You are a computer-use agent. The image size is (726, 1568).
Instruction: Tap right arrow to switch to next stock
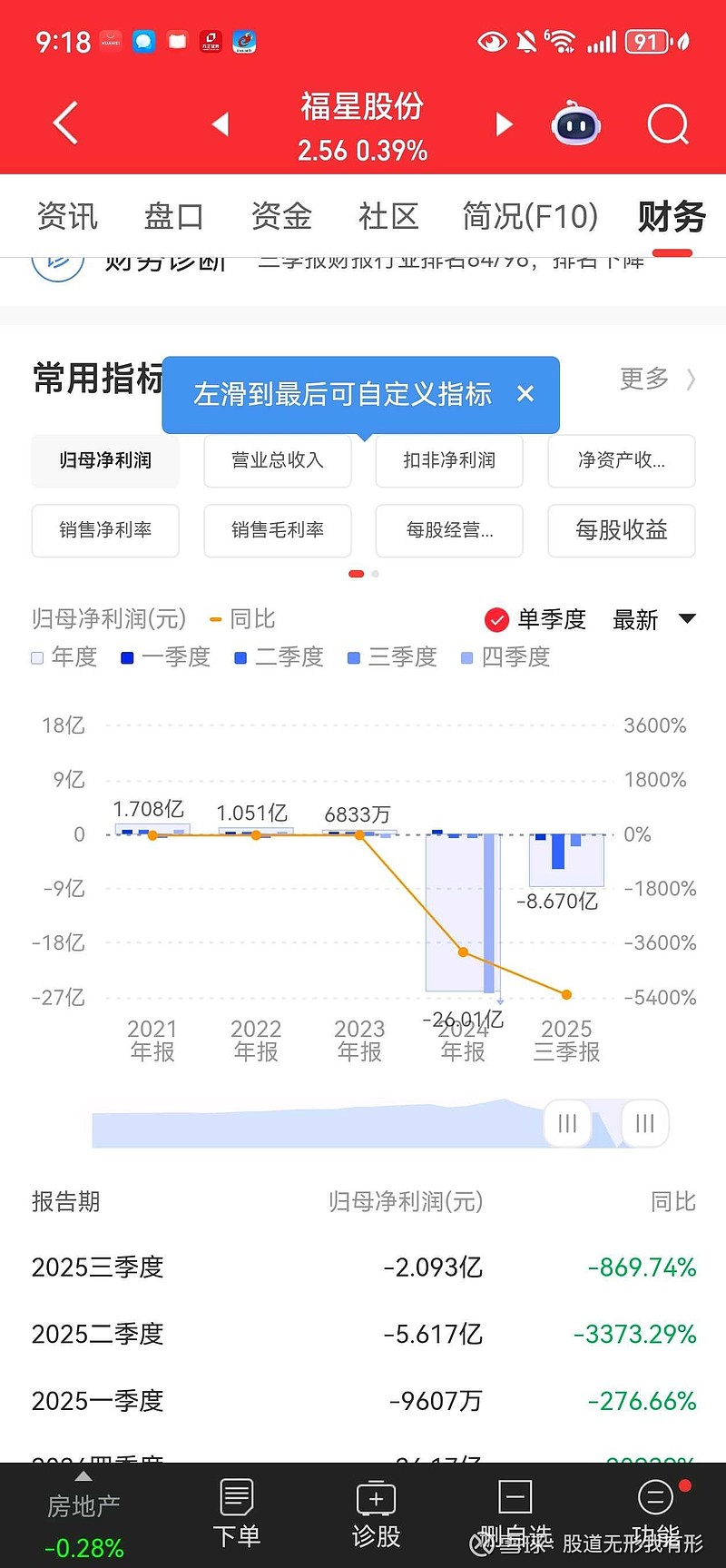503,123
